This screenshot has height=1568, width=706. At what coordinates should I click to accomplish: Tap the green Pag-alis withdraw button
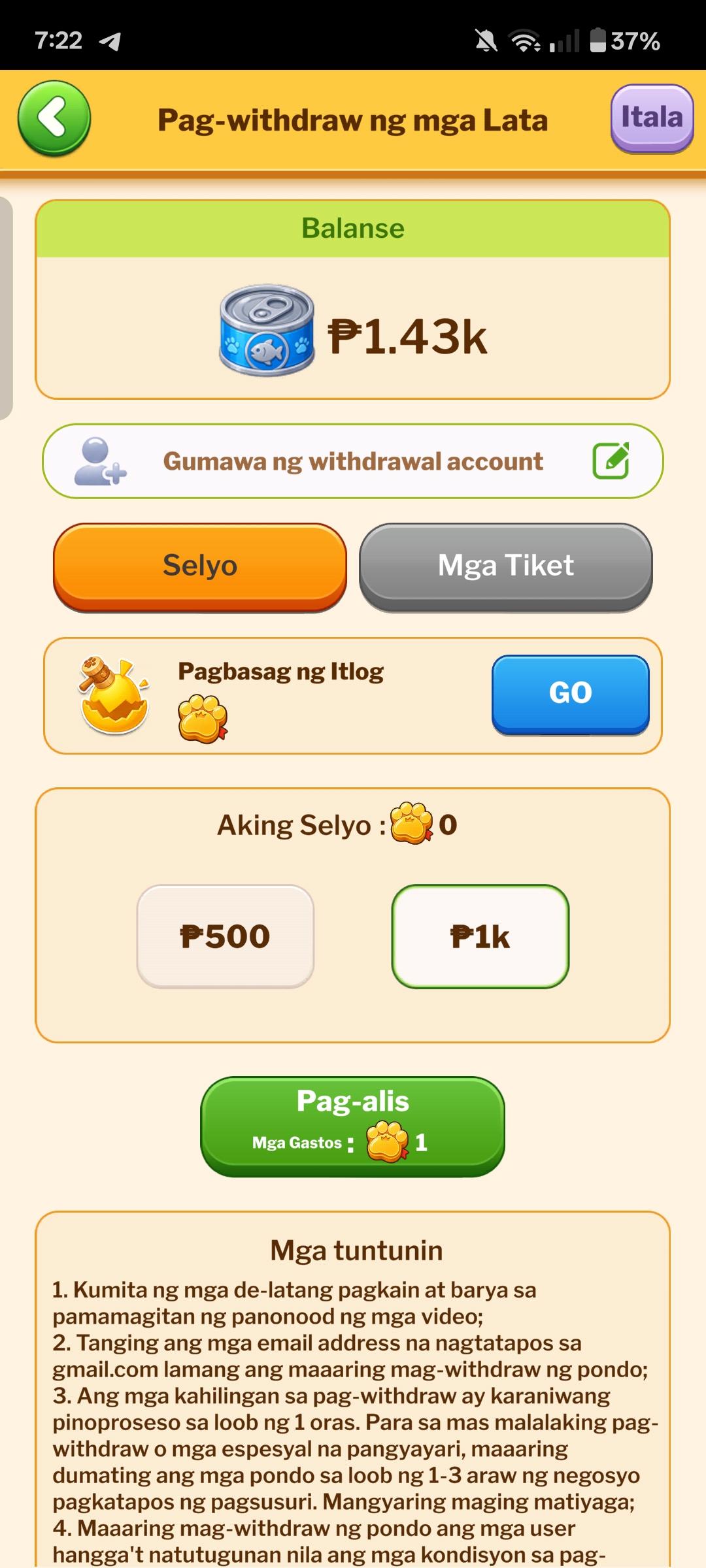[352, 1126]
